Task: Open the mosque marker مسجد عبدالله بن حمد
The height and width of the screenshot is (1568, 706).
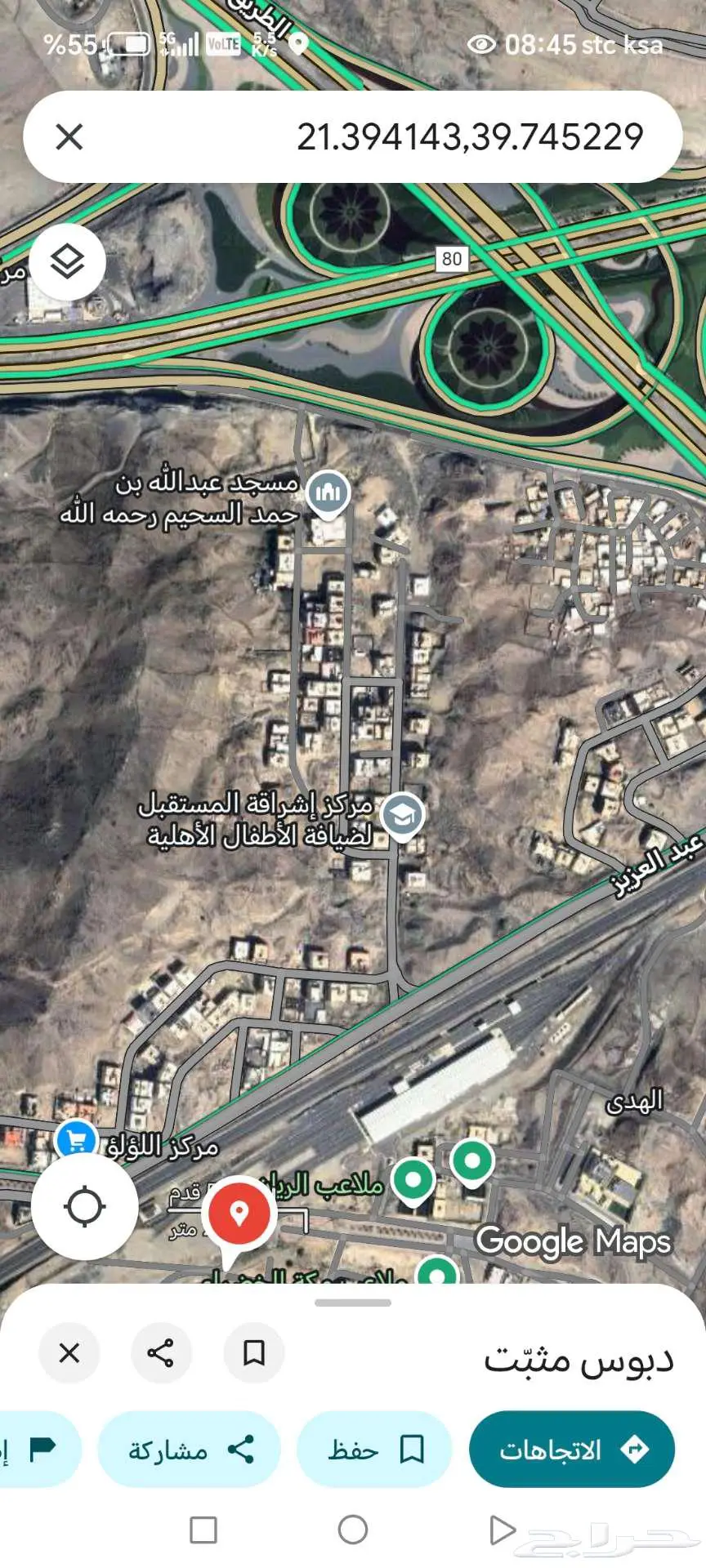Action: pyautogui.click(x=328, y=492)
